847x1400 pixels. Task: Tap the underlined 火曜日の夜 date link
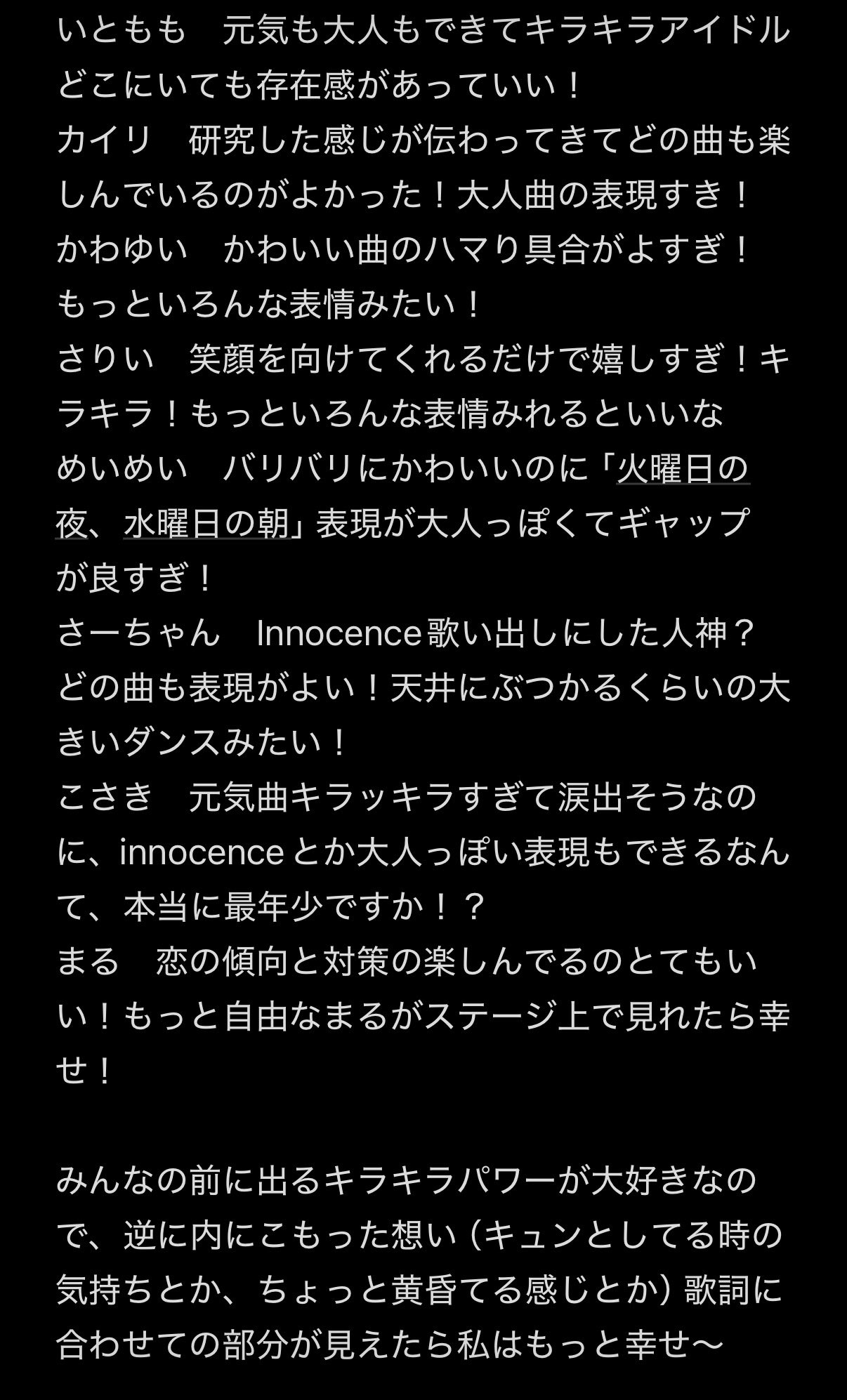click(683, 469)
